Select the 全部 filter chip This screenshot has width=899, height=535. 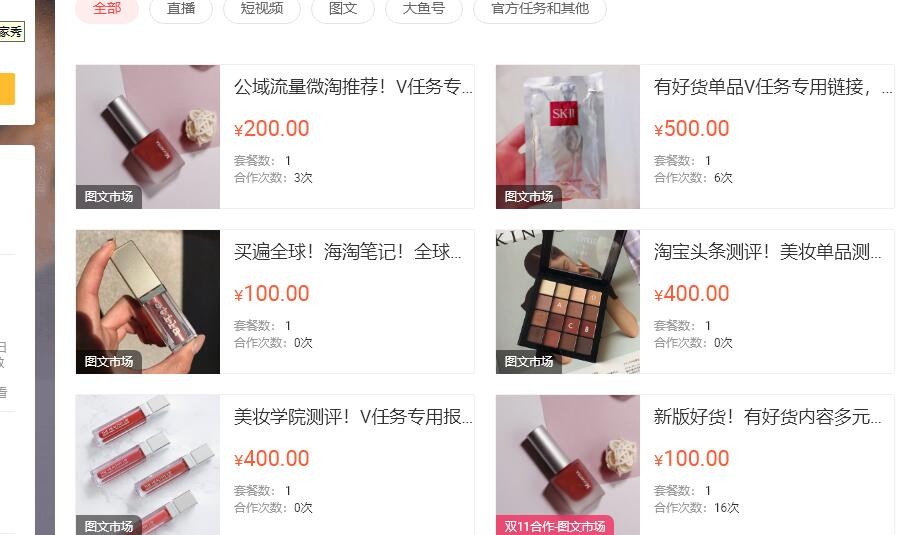click(107, 9)
